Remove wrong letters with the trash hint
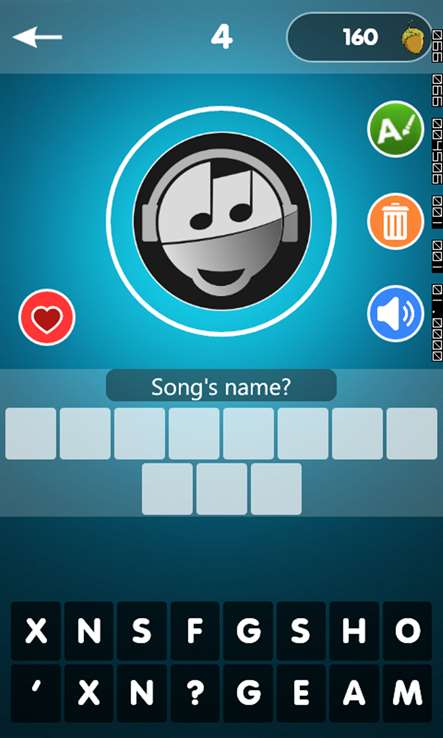443x738 pixels. (x=395, y=222)
